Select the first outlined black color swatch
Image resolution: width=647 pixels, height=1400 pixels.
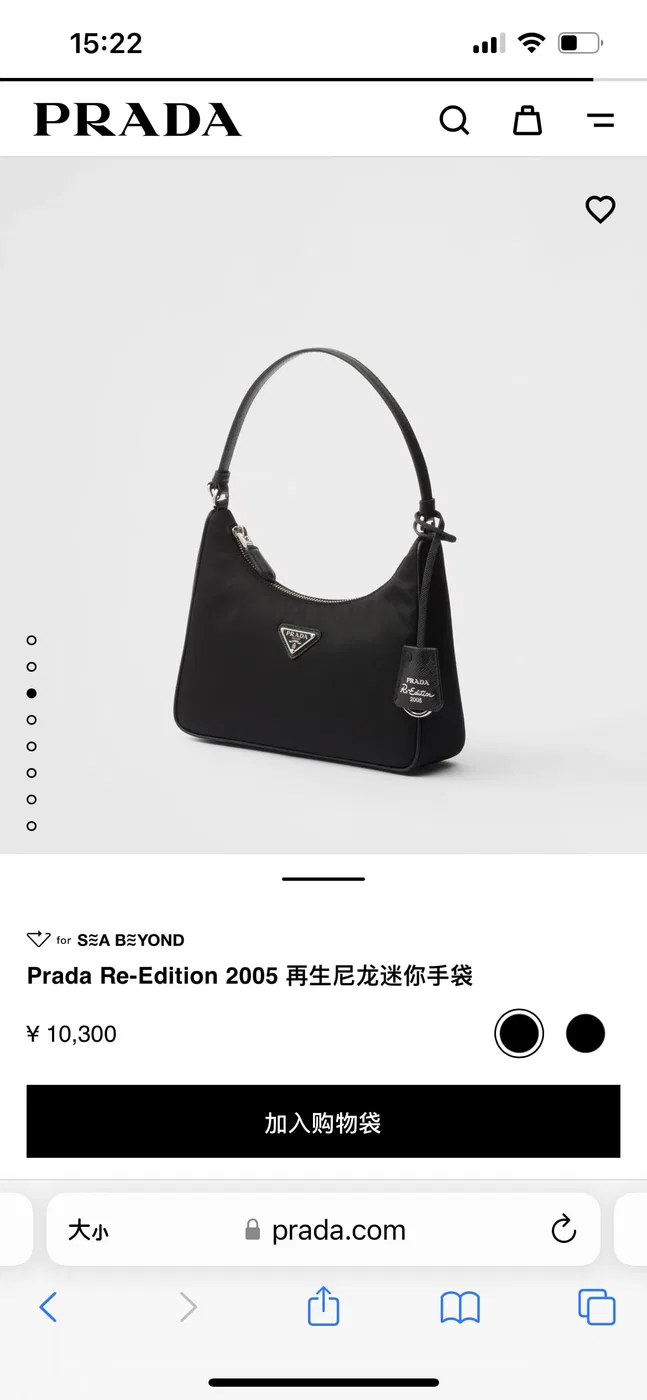click(519, 1033)
